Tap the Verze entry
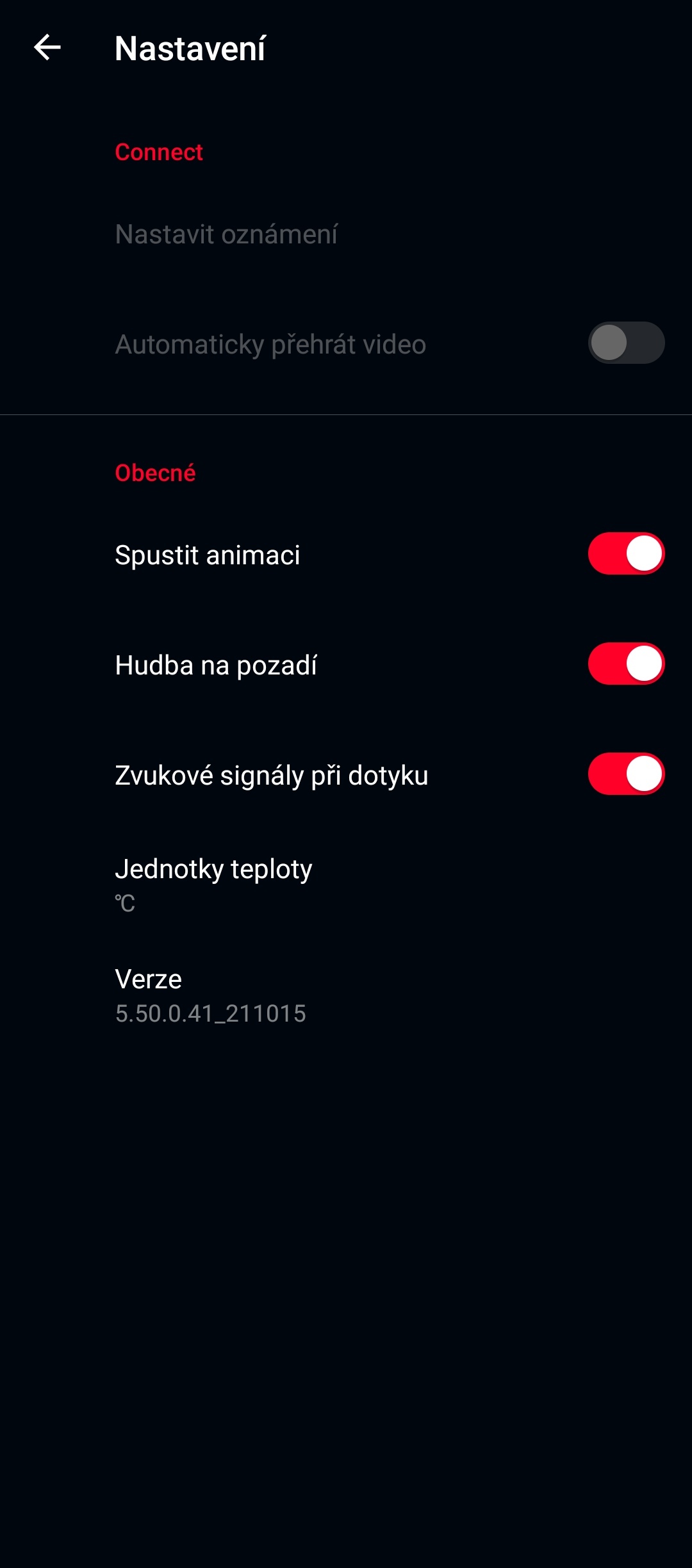 coord(148,979)
